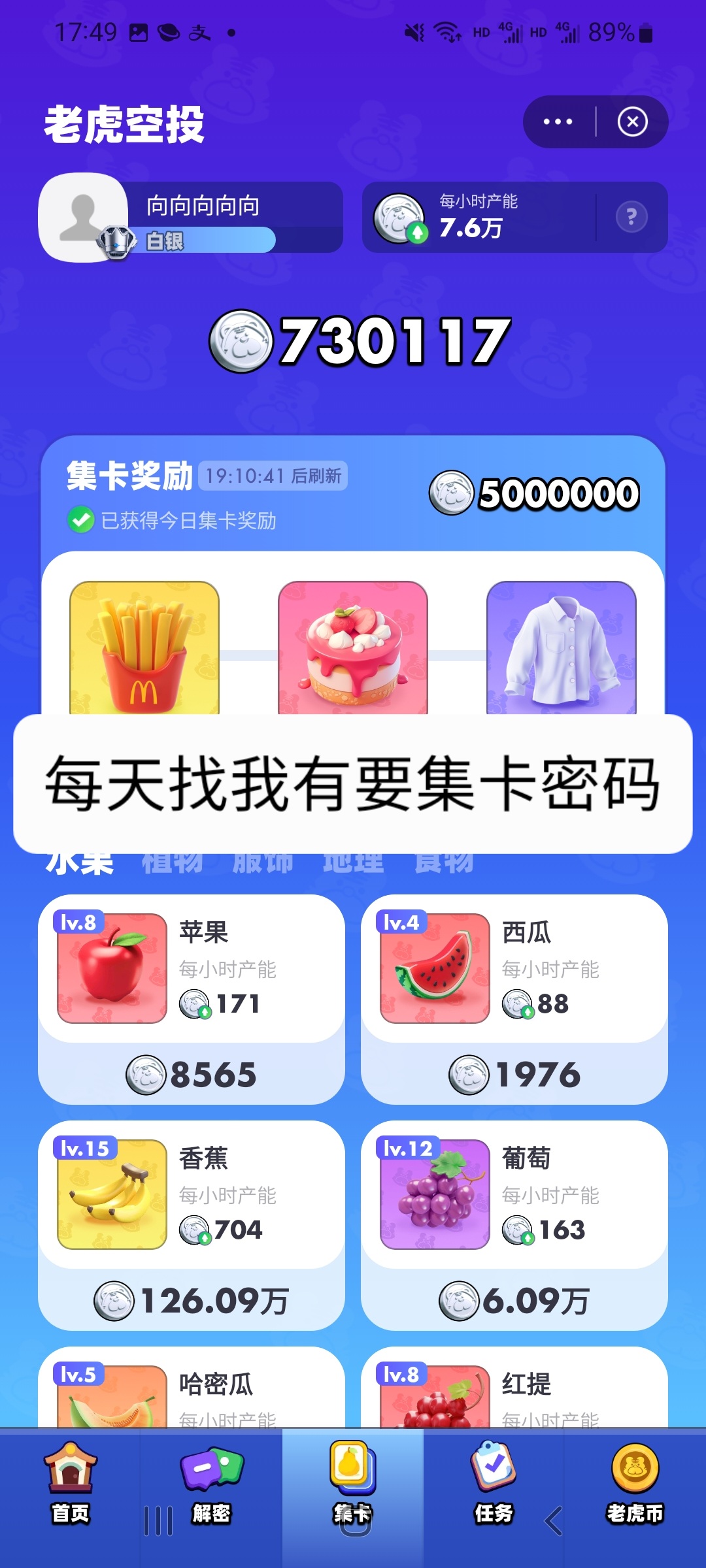The image size is (706, 1568).
Task: Open the 哈密瓜 card
Action: coord(192,1388)
